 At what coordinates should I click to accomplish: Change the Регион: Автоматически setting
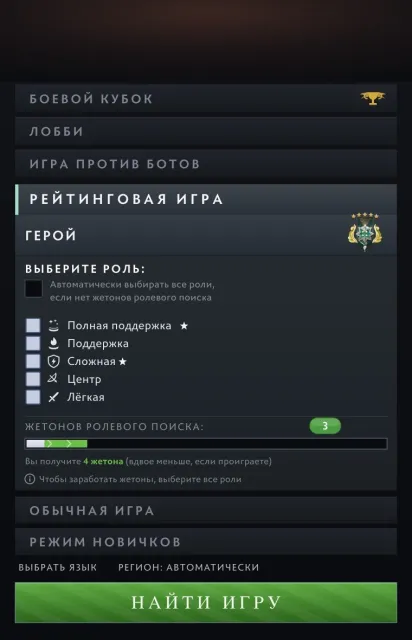tap(188, 567)
